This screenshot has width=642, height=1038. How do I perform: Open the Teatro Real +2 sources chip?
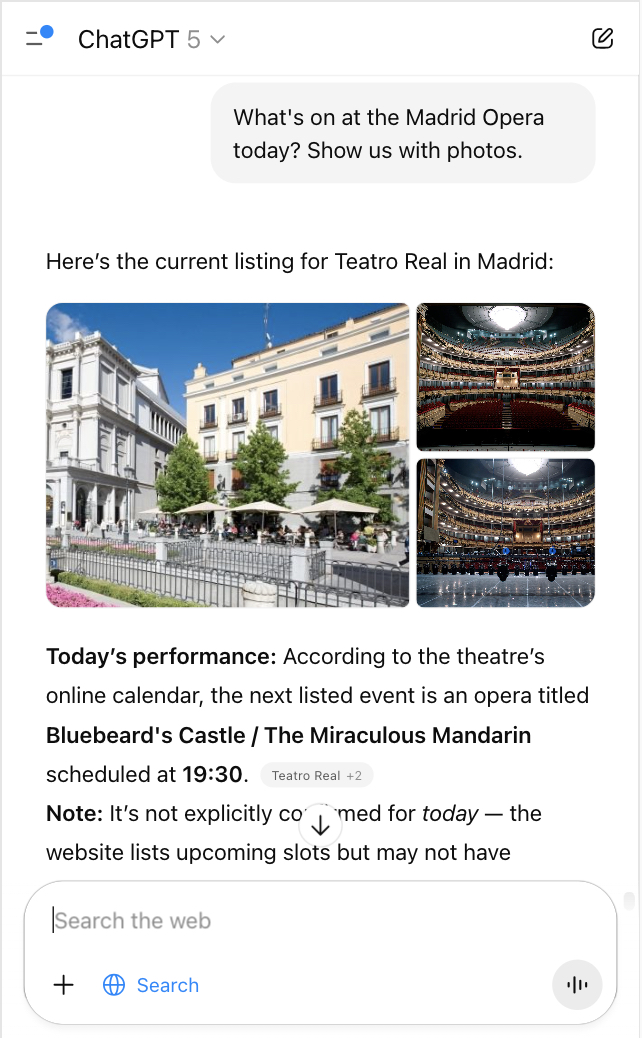click(x=316, y=775)
